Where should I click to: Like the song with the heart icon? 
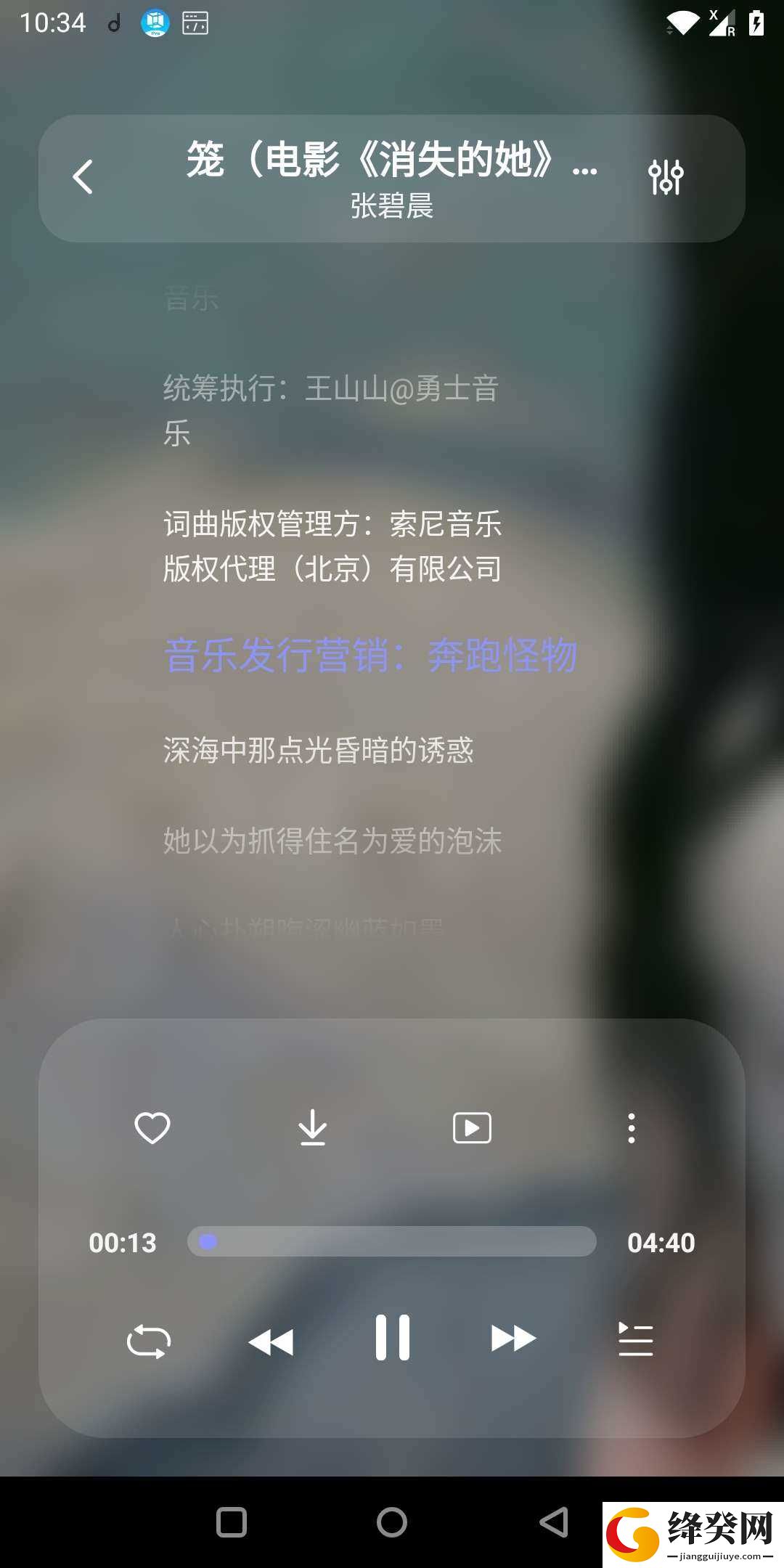point(152,1128)
